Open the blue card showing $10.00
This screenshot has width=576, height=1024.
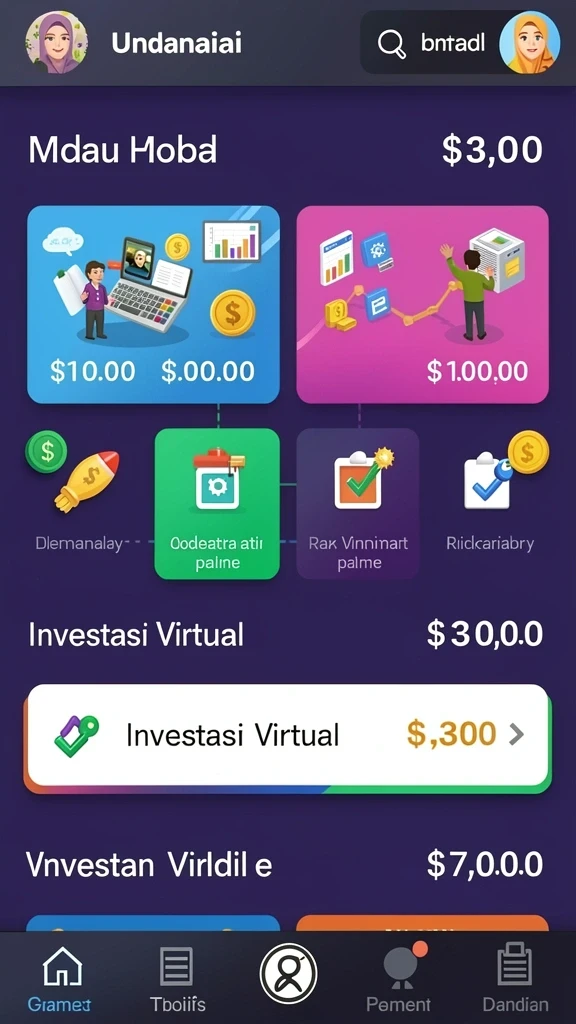[x=153, y=304]
